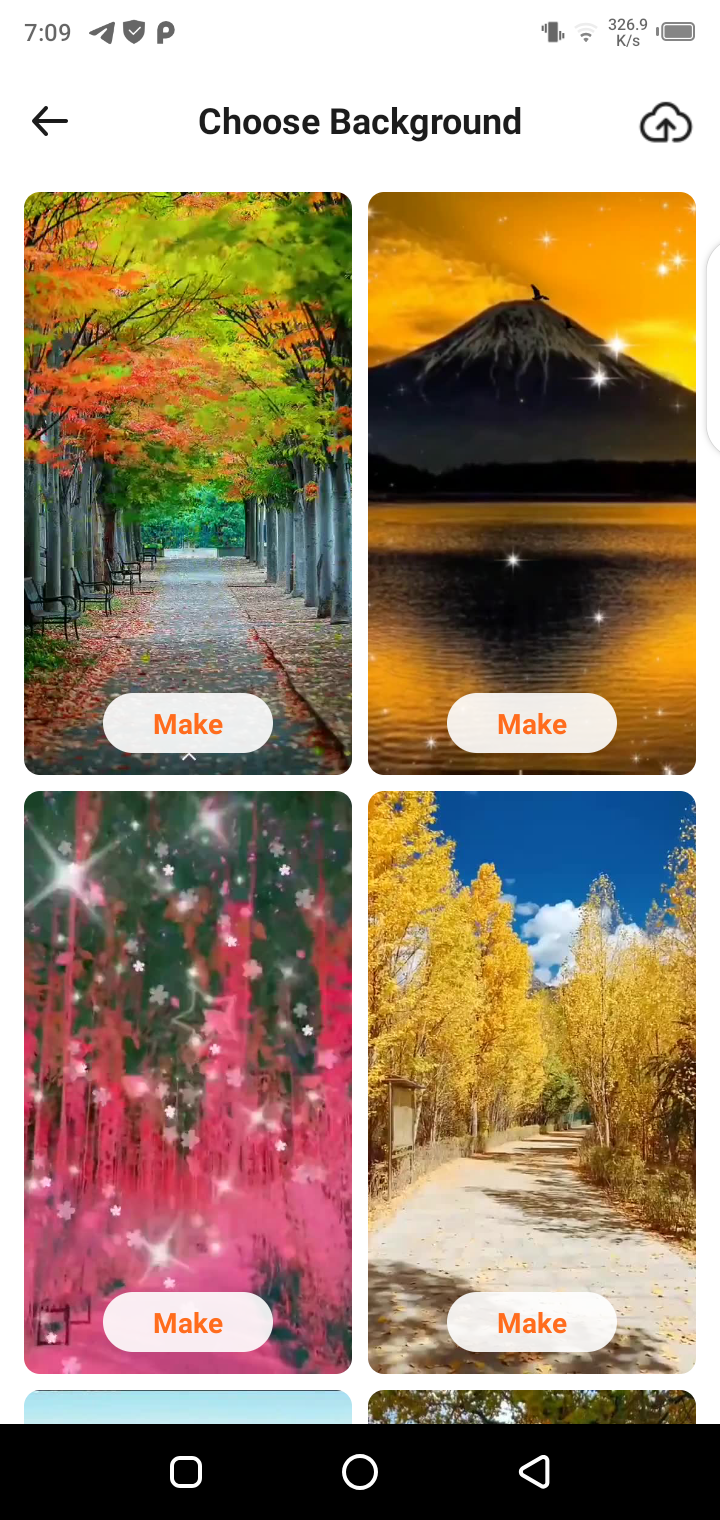The image size is (720, 1520).
Task: Tap Make on the mountain sunset lake background
Action: (532, 723)
